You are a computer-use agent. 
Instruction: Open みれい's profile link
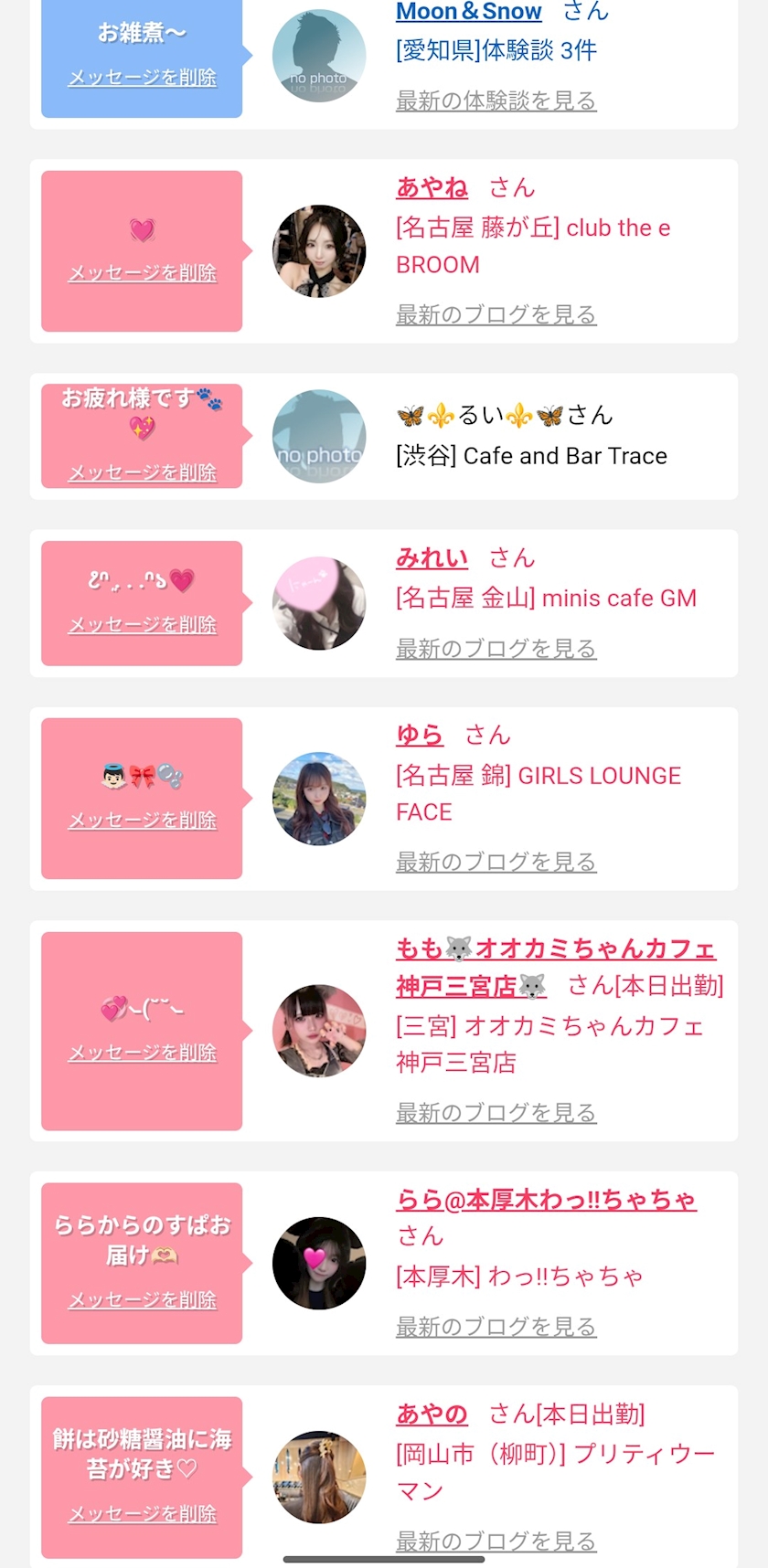pyautogui.click(x=432, y=557)
